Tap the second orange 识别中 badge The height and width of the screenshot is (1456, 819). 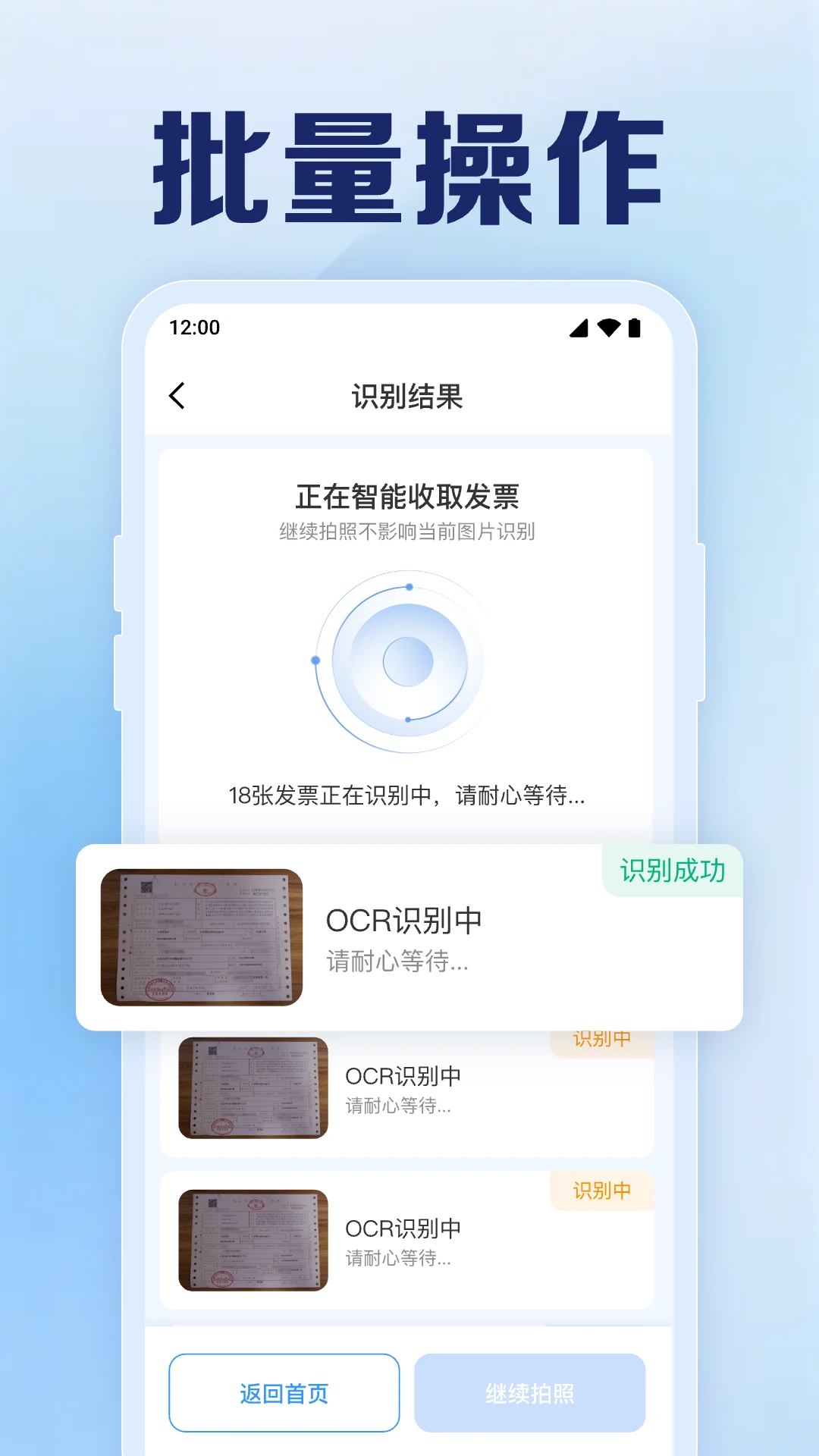click(x=600, y=1191)
